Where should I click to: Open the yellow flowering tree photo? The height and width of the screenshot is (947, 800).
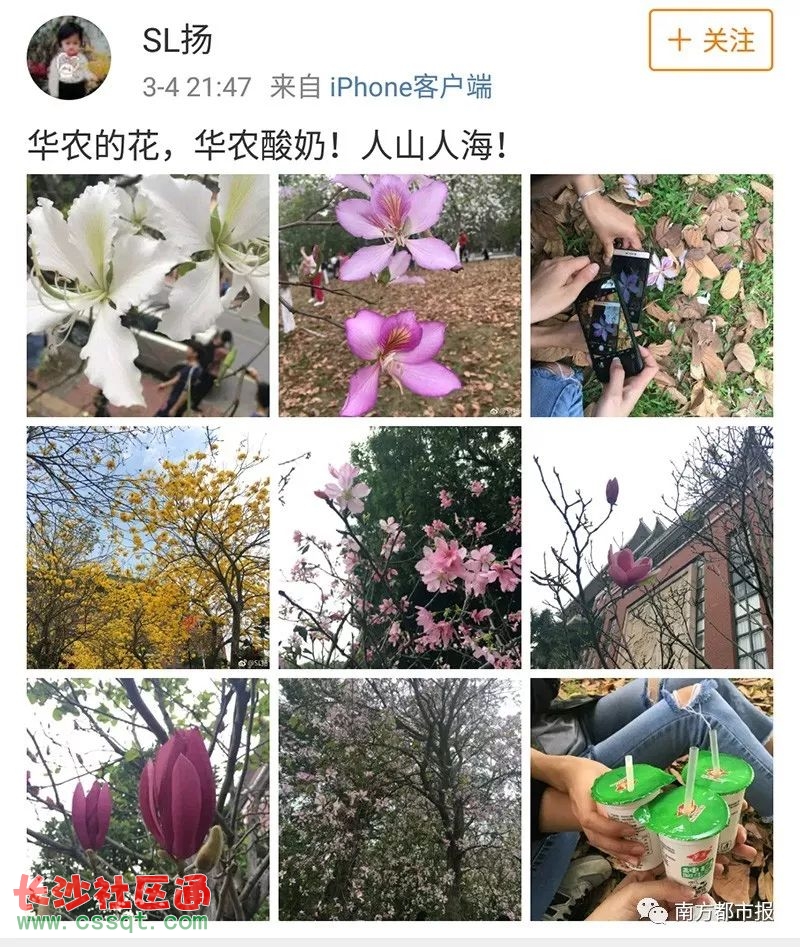coord(148,547)
